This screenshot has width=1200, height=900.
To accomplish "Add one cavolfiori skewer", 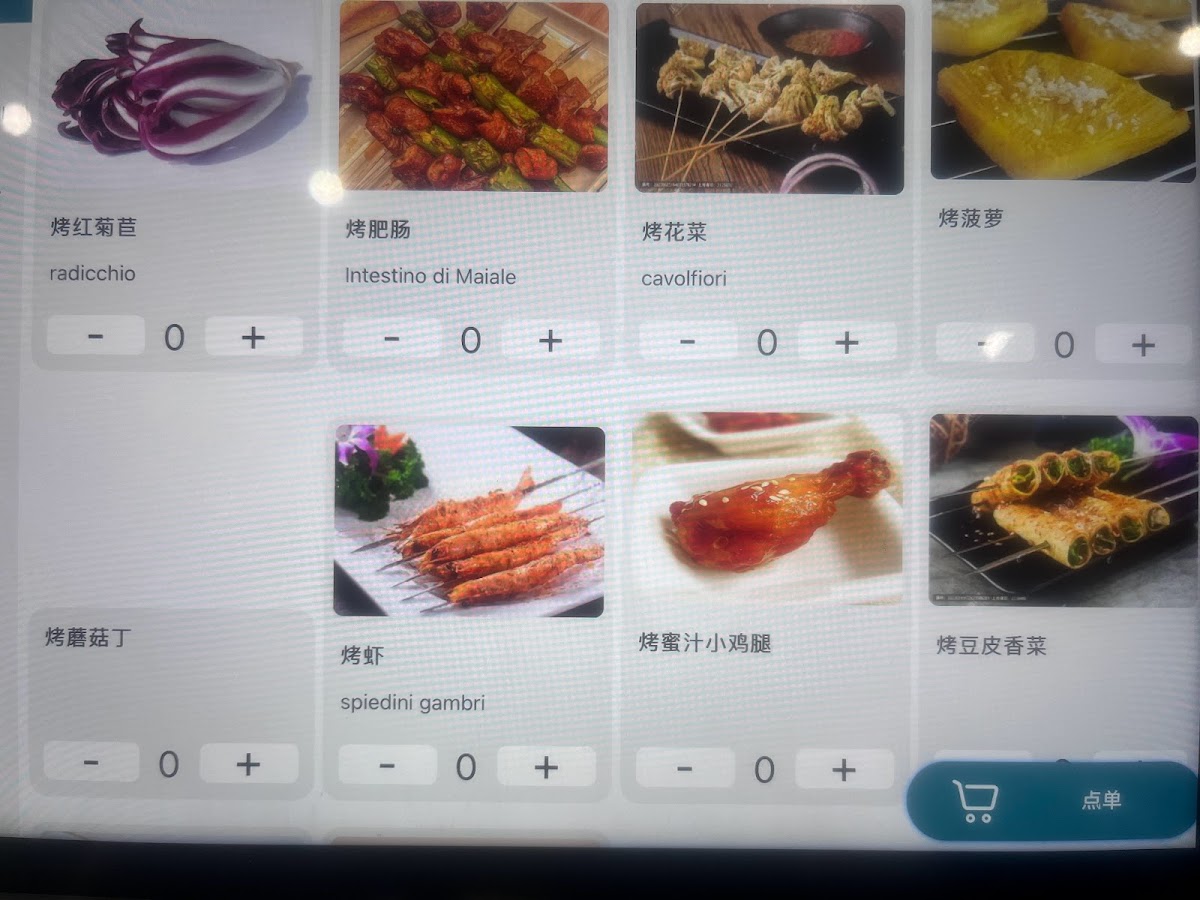I will click(847, 342).
